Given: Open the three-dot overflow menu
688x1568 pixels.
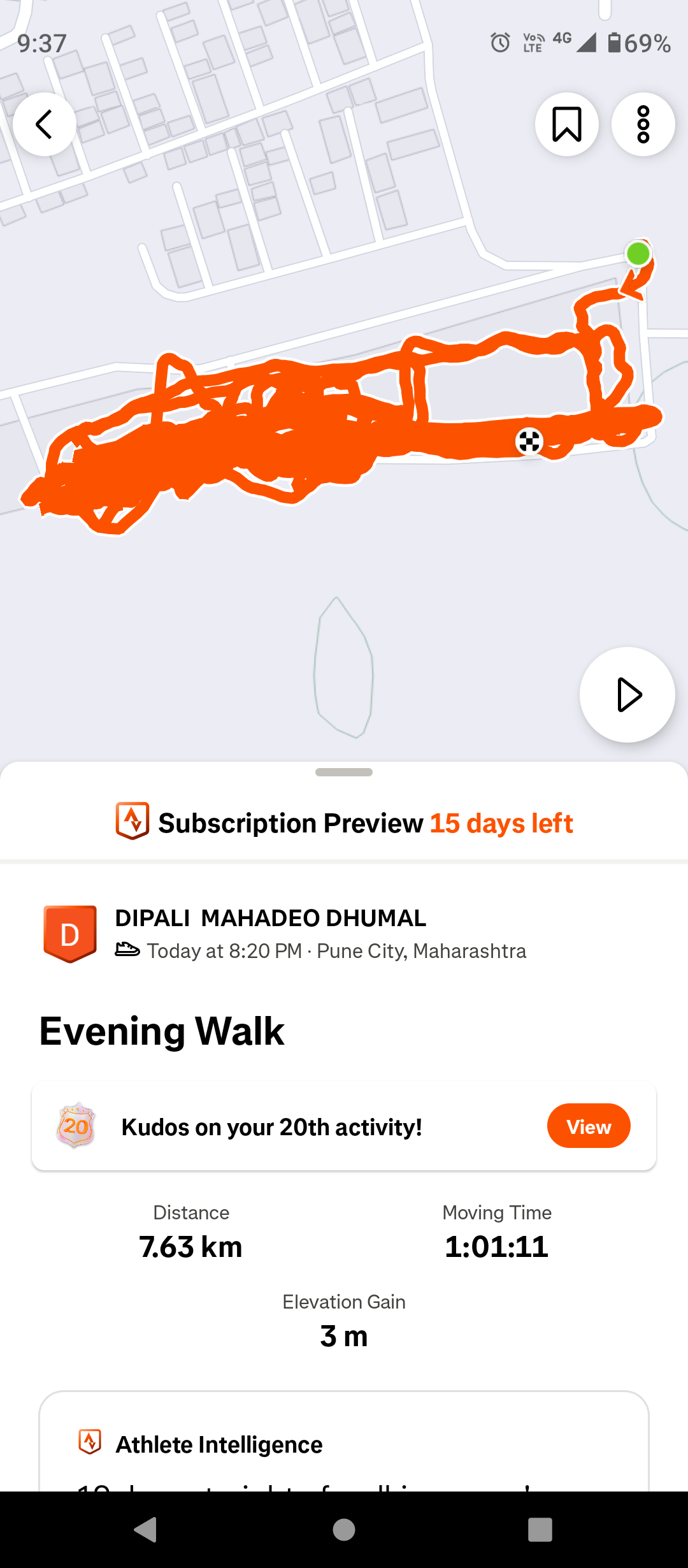Looking at the screenshot, I should [643, 124].
